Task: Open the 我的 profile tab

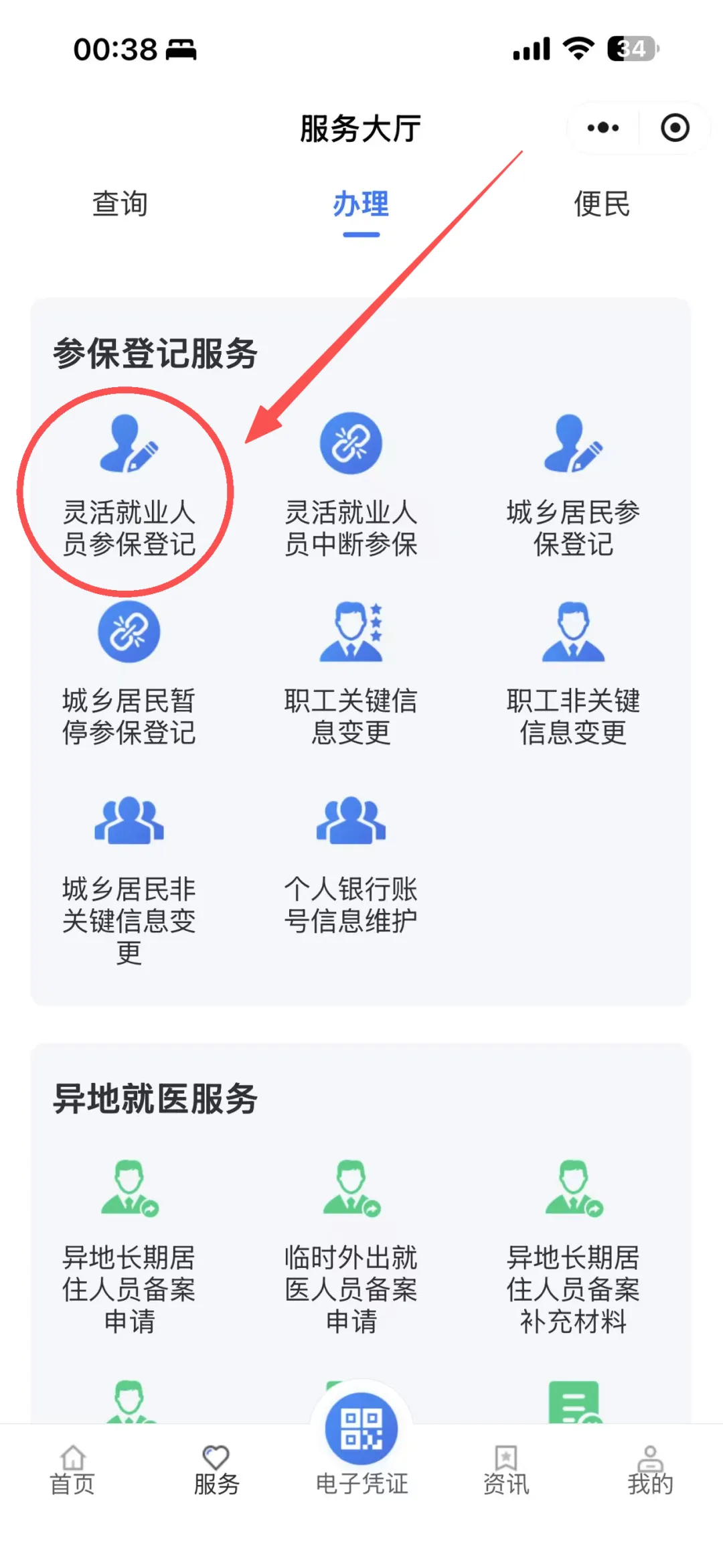Action: click(x=650, y=1471)
